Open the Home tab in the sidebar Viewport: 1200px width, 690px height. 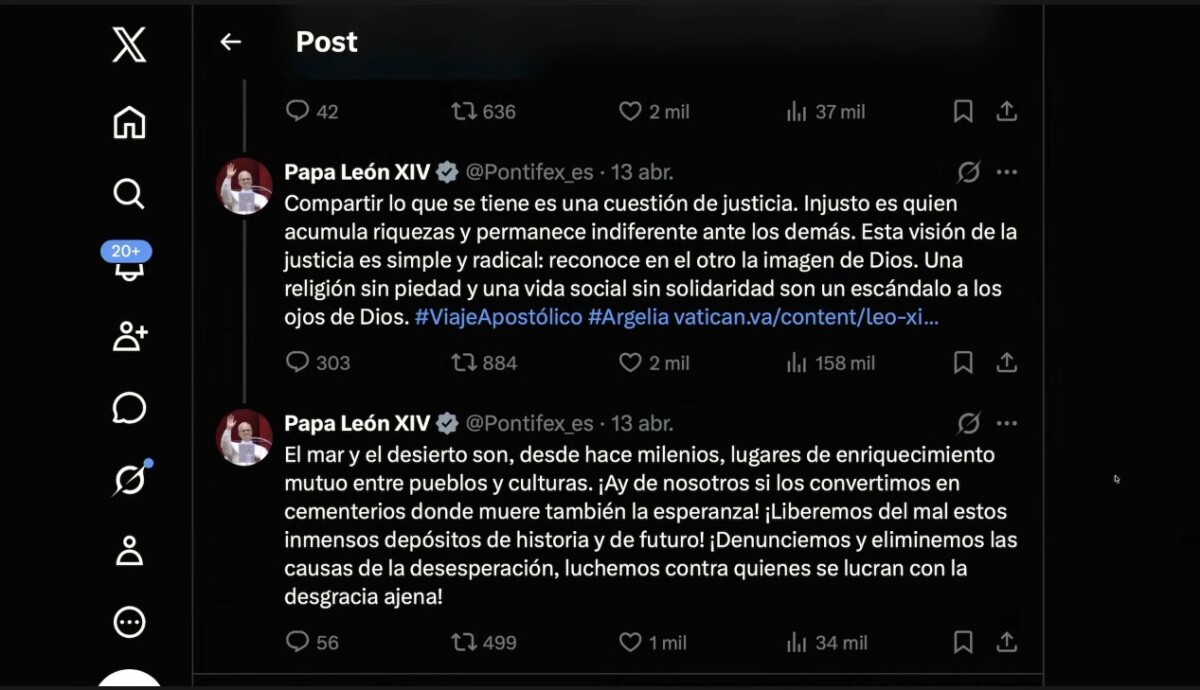coord(129,122)
